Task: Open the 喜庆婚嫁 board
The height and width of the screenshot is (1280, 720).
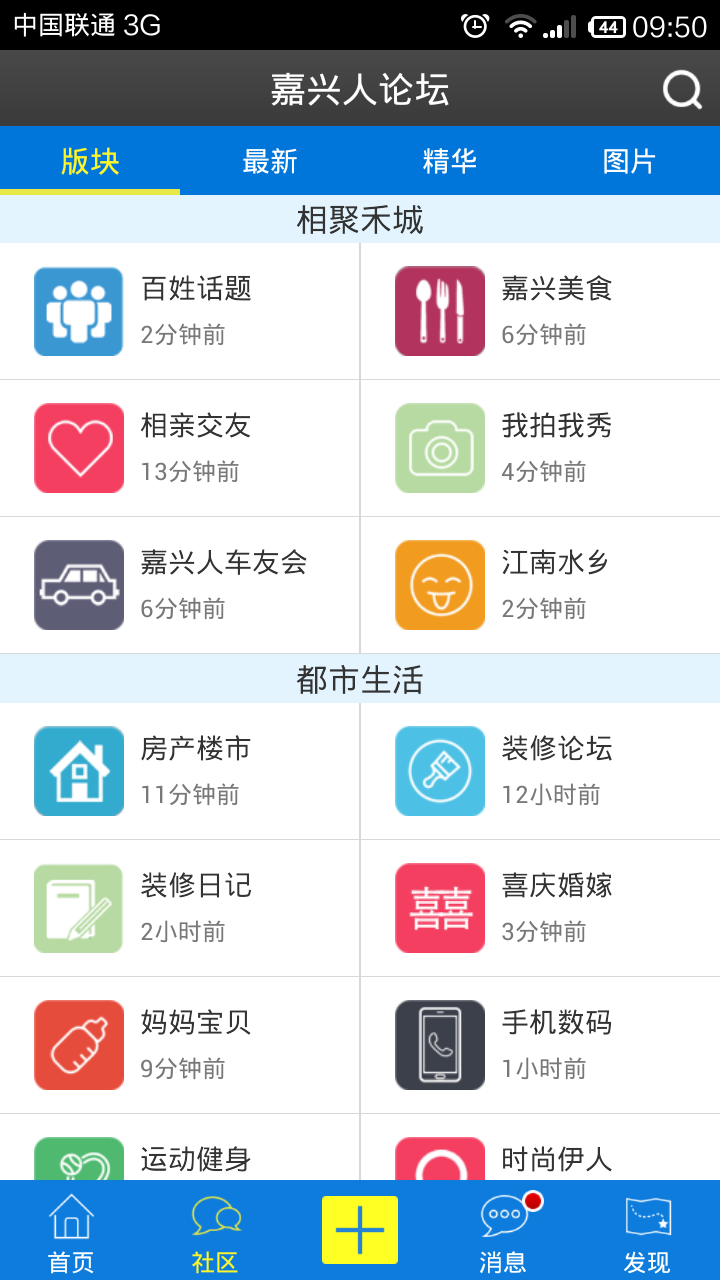Action: click(x=540, y=908)
